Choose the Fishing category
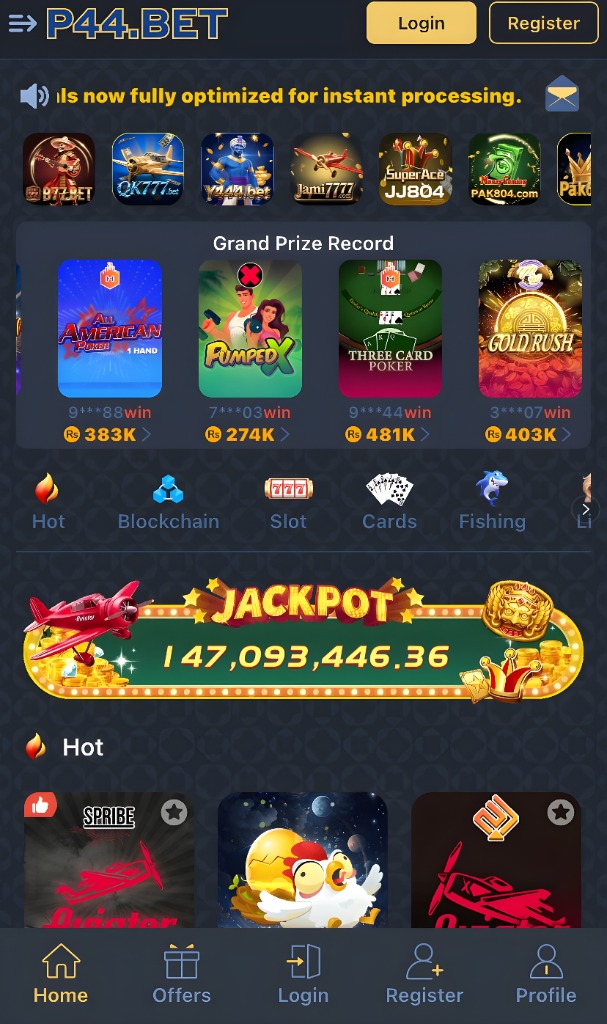 coord(492,502)
